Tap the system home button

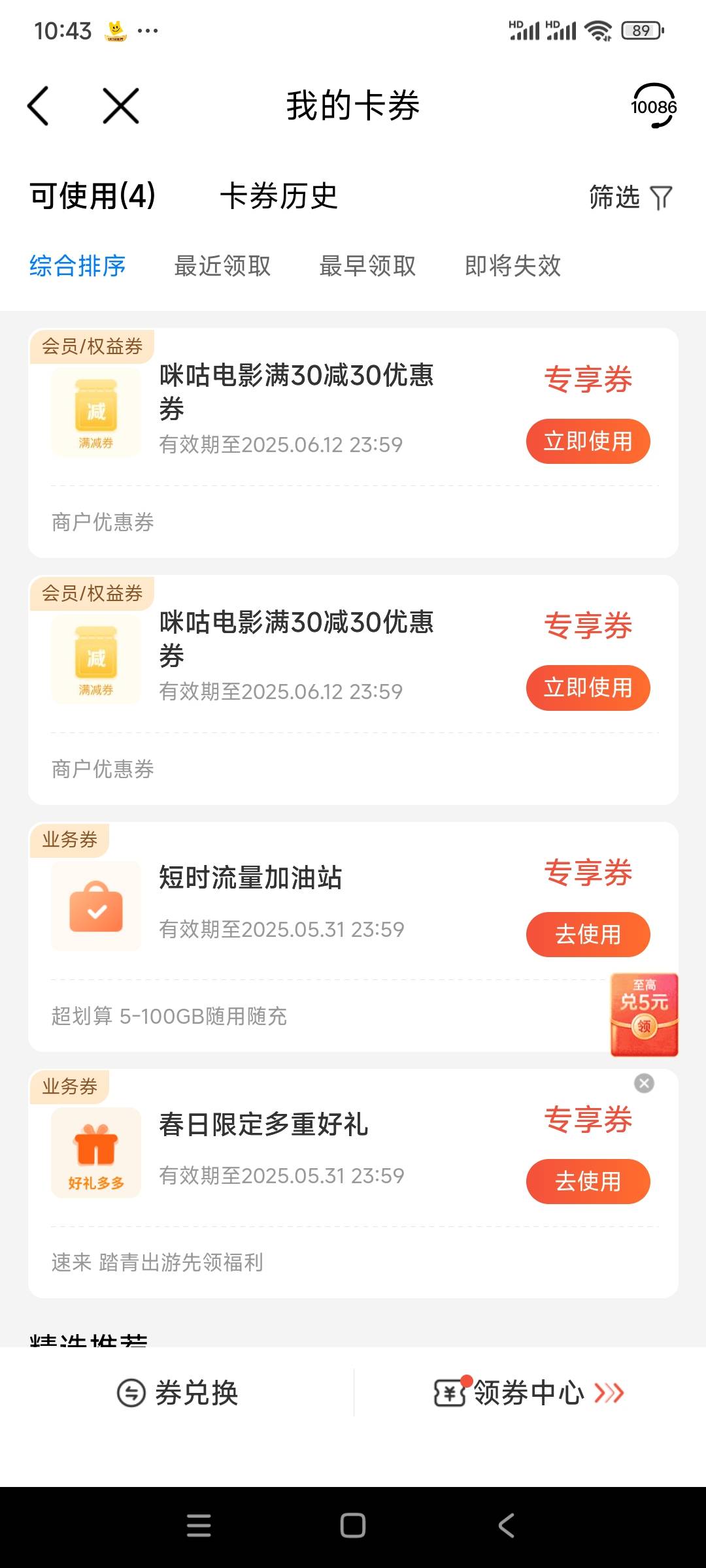pyautogui.click(x=353, y=1526)
